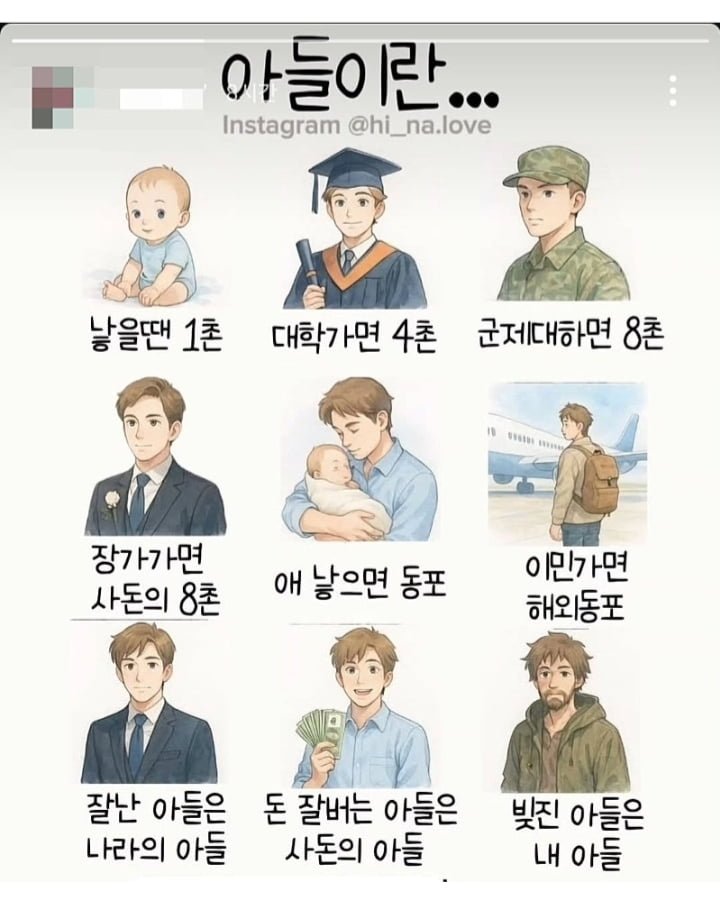Tap the poster's username beside the avatar
720x907 pixels.
[x=160, y=98]
